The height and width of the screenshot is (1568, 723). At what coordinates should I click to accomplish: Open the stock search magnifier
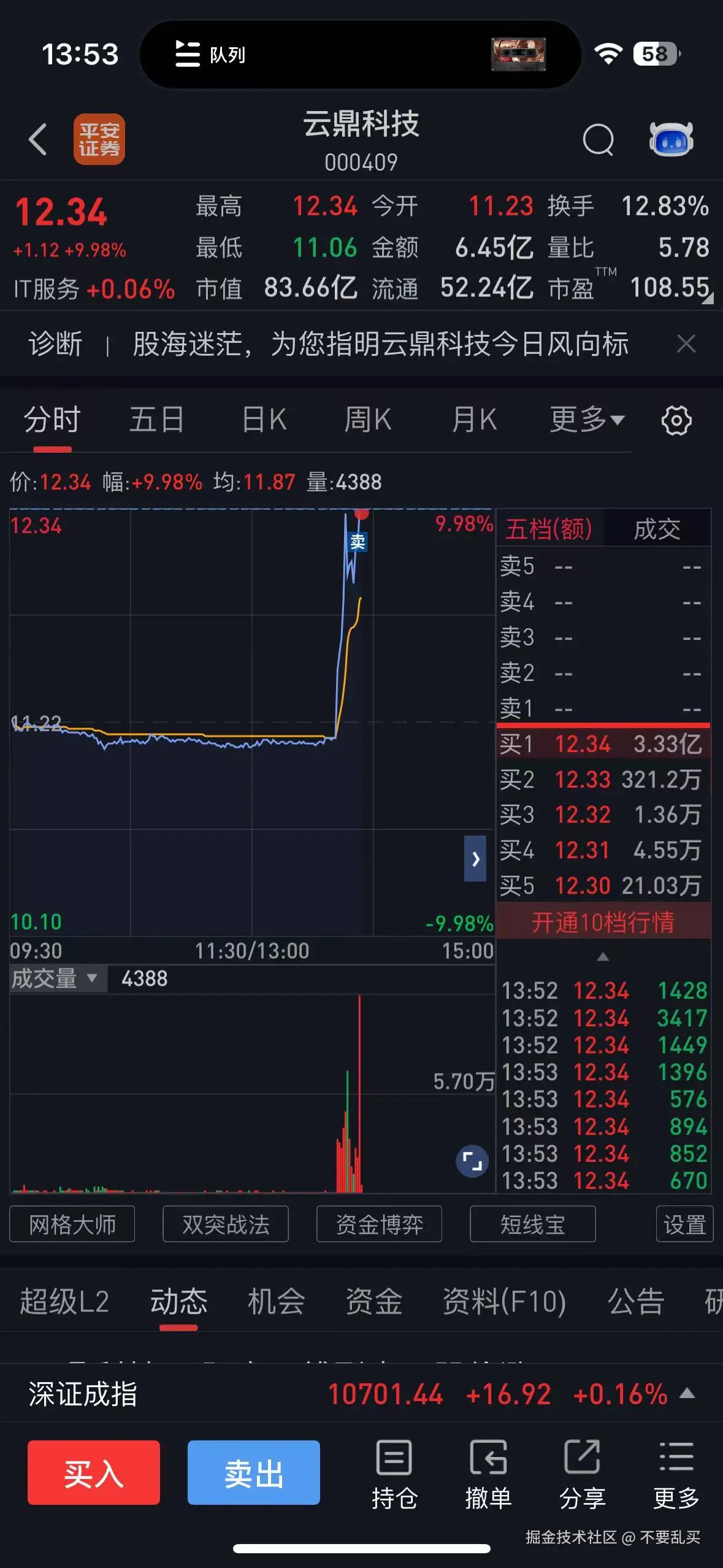[x=598, y=140]
